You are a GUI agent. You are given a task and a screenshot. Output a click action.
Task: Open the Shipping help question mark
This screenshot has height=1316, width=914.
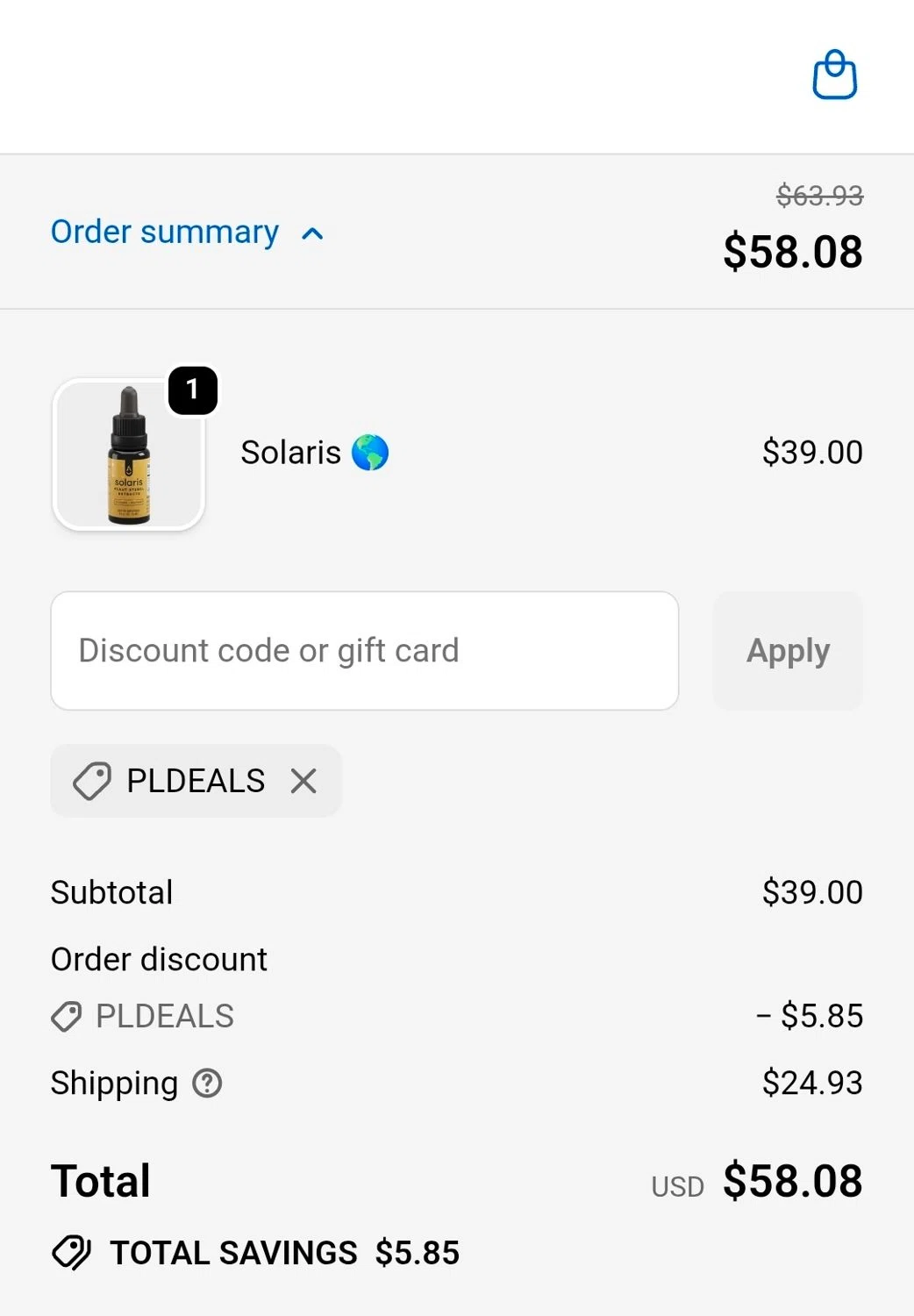pyautogui.click(x=207, y=1084)
